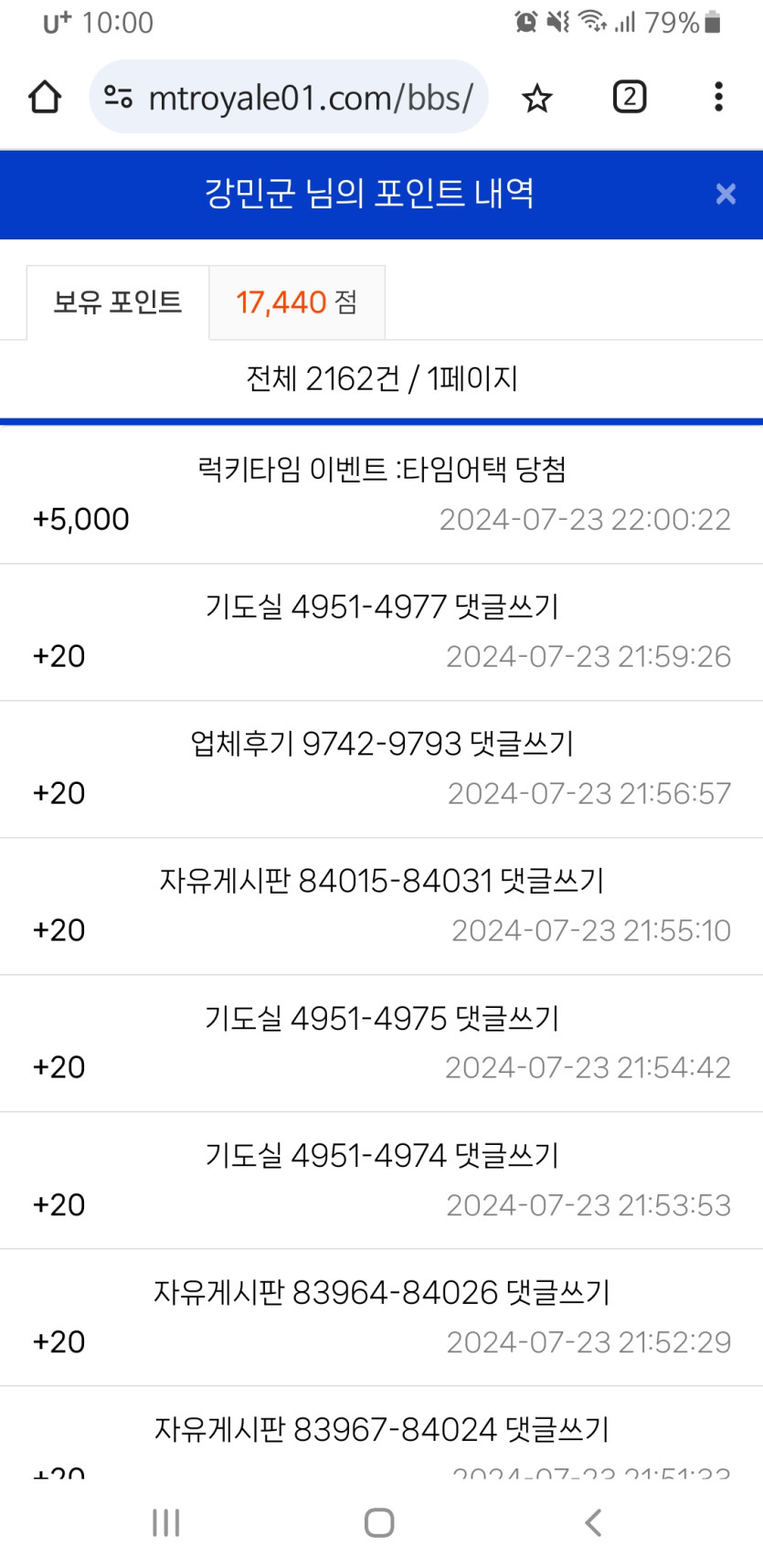The height and width of the screenshot is (1568, 763).
Task: Open the browser home page
Action: tap(45, 97)
